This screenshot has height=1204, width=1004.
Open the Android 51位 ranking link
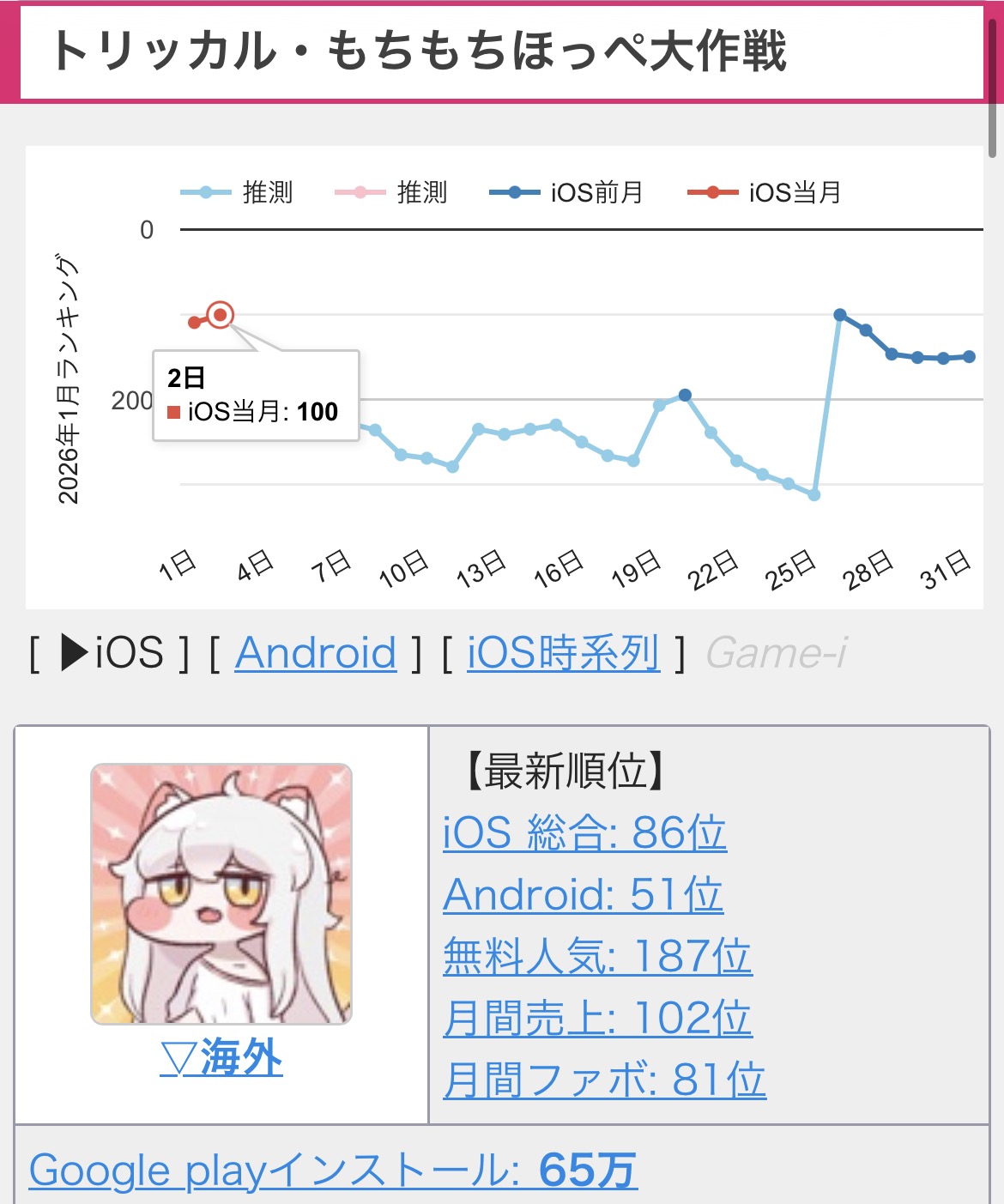point(583,895)
